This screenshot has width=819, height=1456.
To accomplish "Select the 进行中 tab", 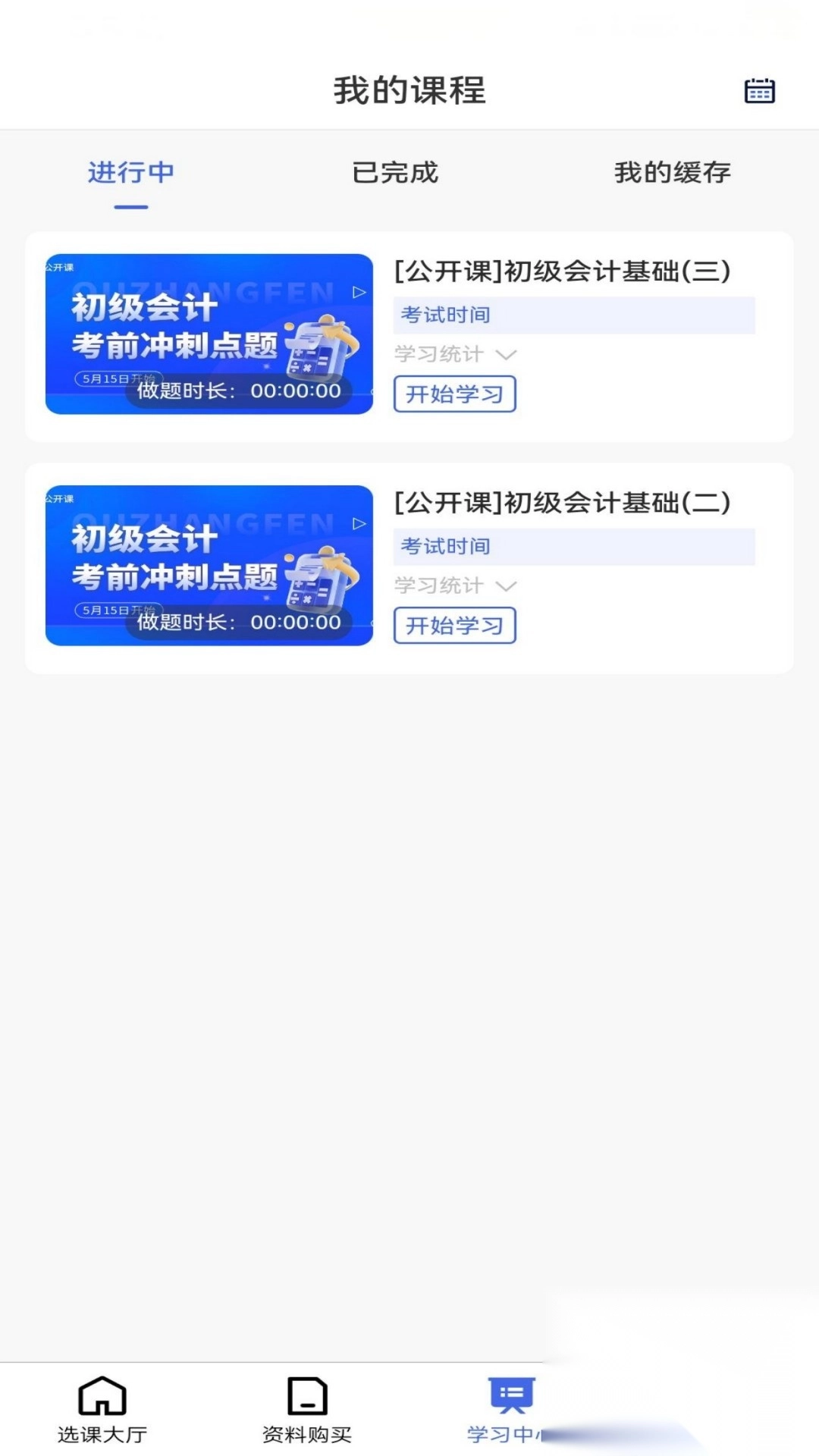I will (x=131, y=173).
